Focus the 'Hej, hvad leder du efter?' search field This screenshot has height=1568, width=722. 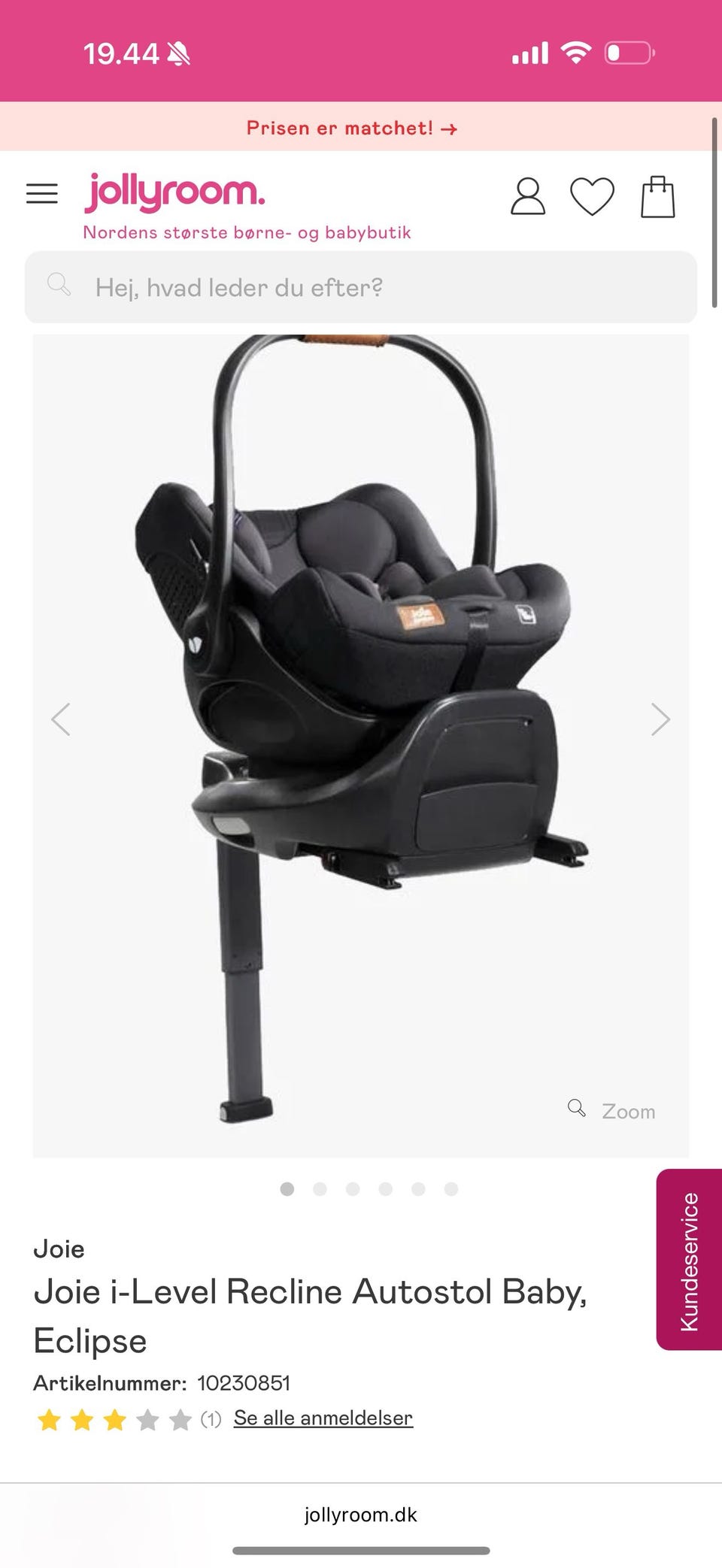(x=361, y=287)
